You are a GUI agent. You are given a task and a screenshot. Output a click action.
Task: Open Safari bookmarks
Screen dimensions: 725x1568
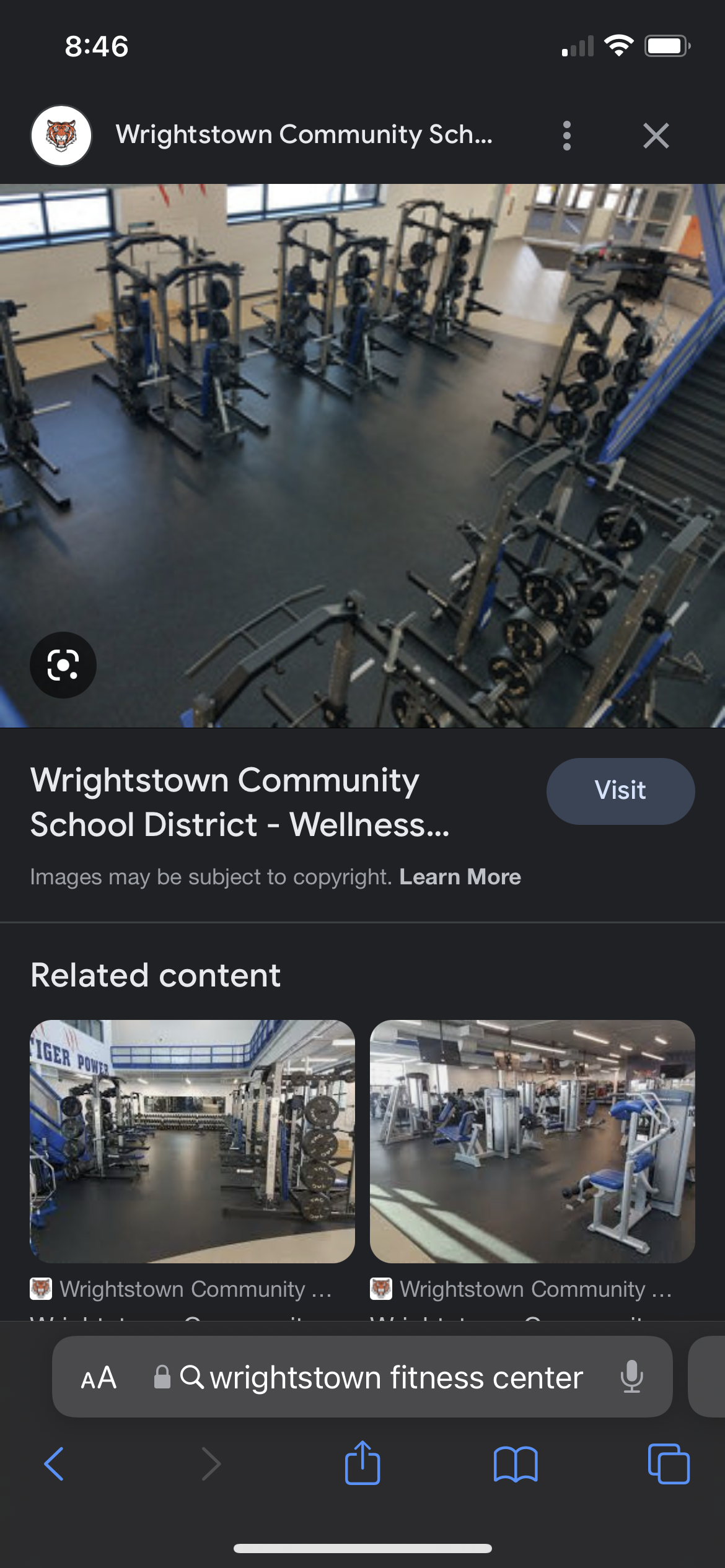516,1464
